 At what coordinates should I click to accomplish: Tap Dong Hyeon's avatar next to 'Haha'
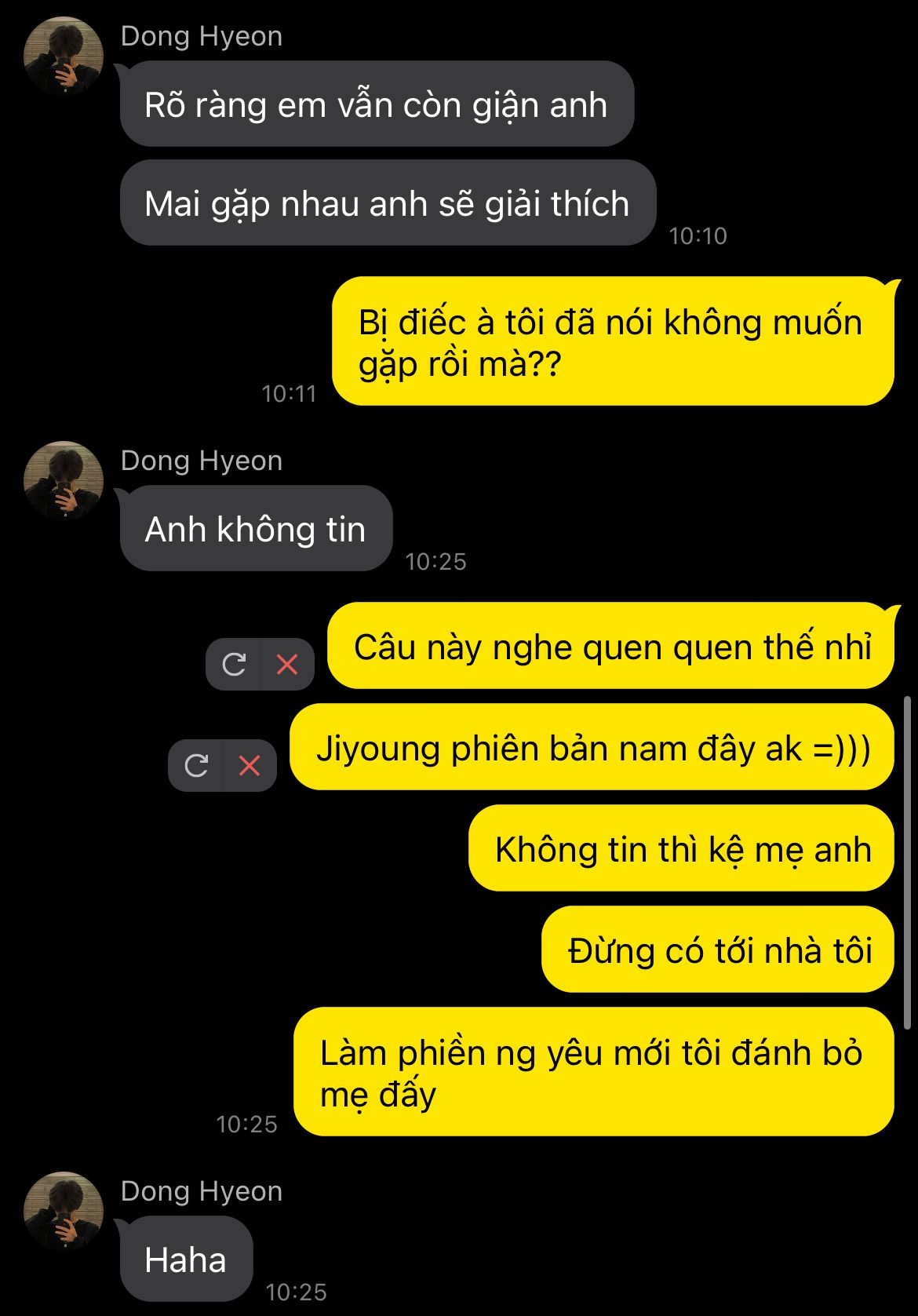coord(64,1211)
